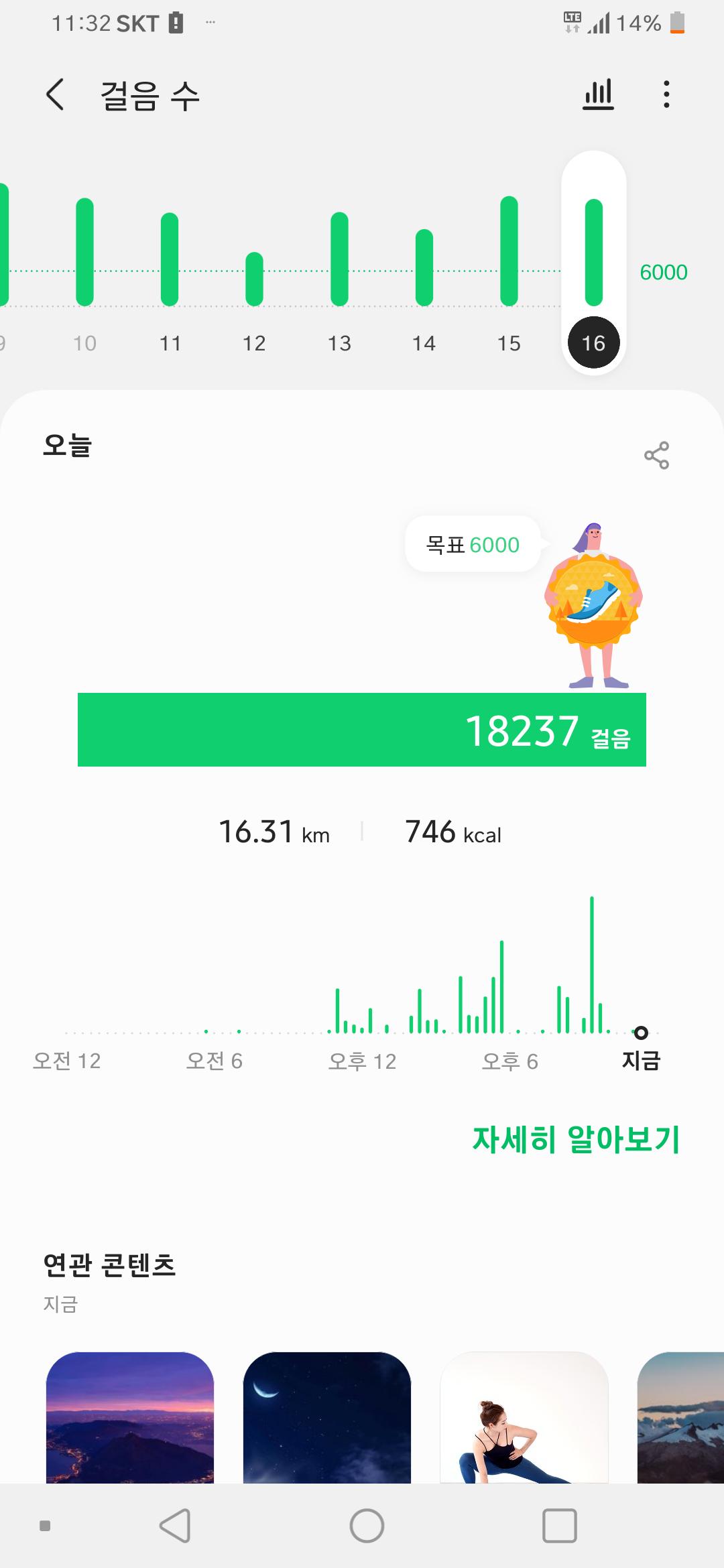Share today's step count
This screenshot has height=1568, width=724.
656,456
